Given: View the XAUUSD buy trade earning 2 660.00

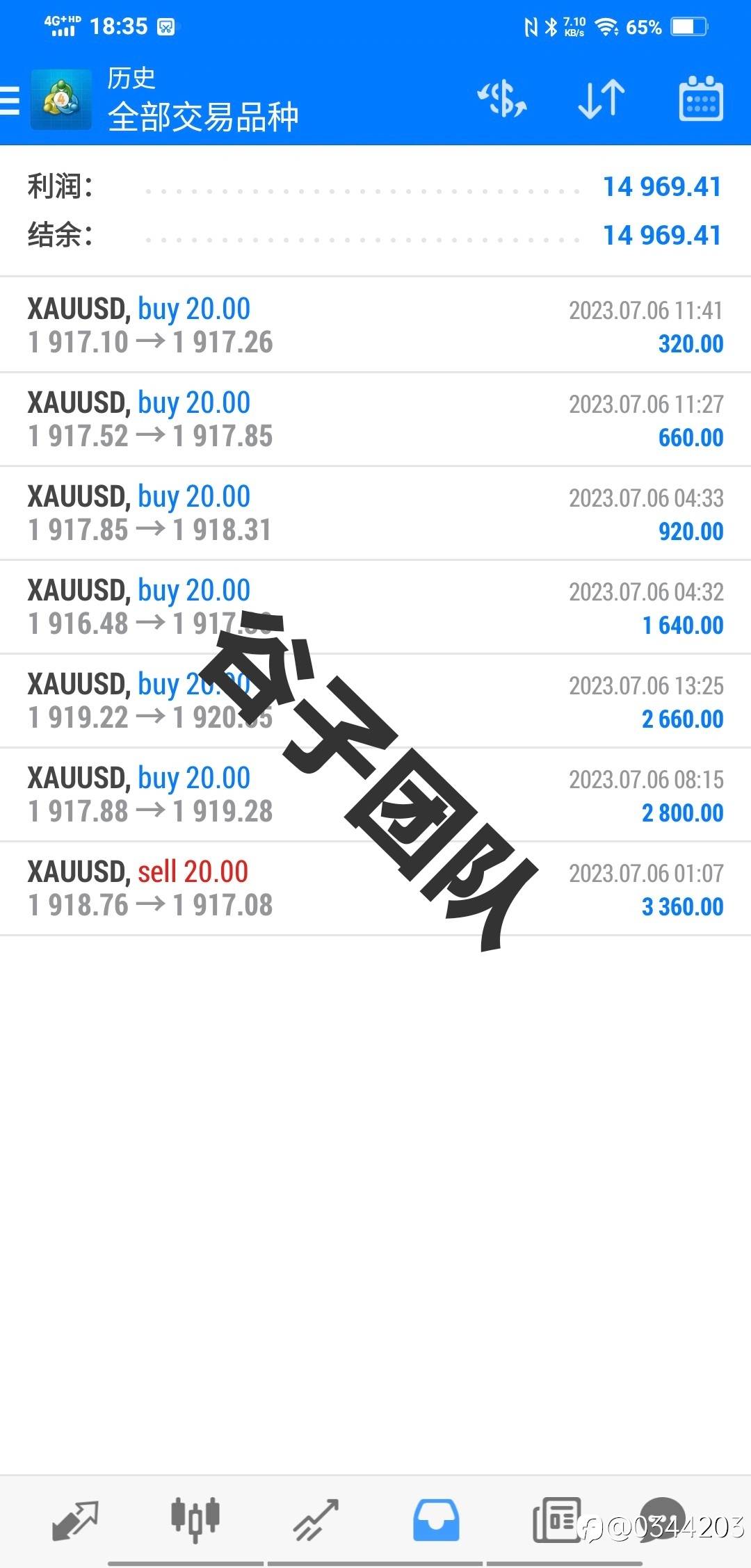Looking at the screenshot, I should [x=375, y=701].
